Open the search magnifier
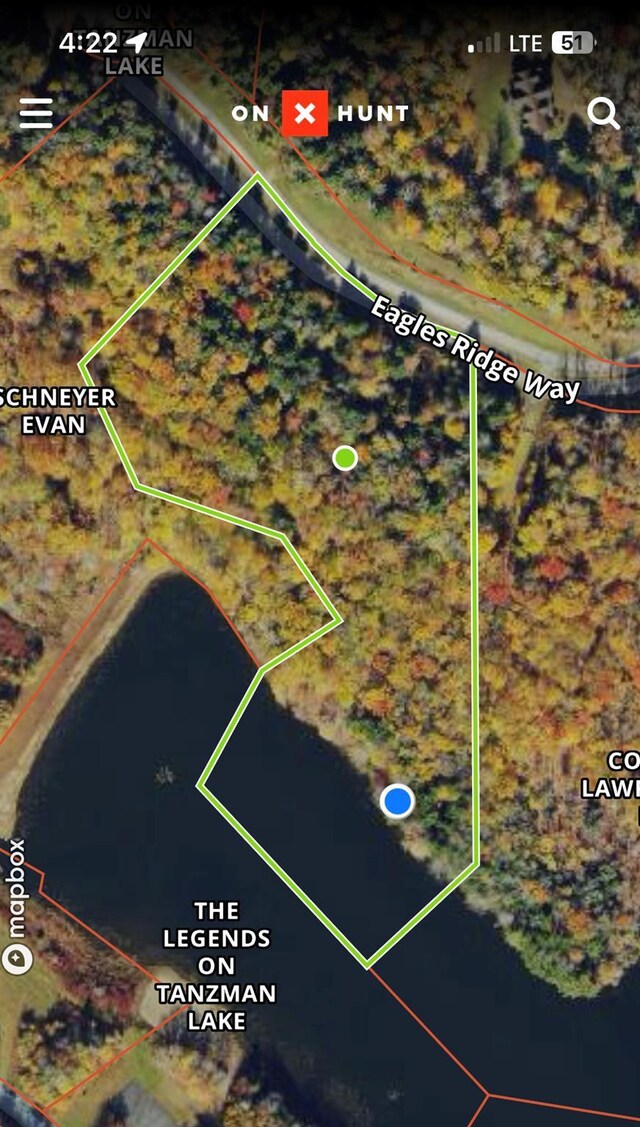 coord(603,113)
